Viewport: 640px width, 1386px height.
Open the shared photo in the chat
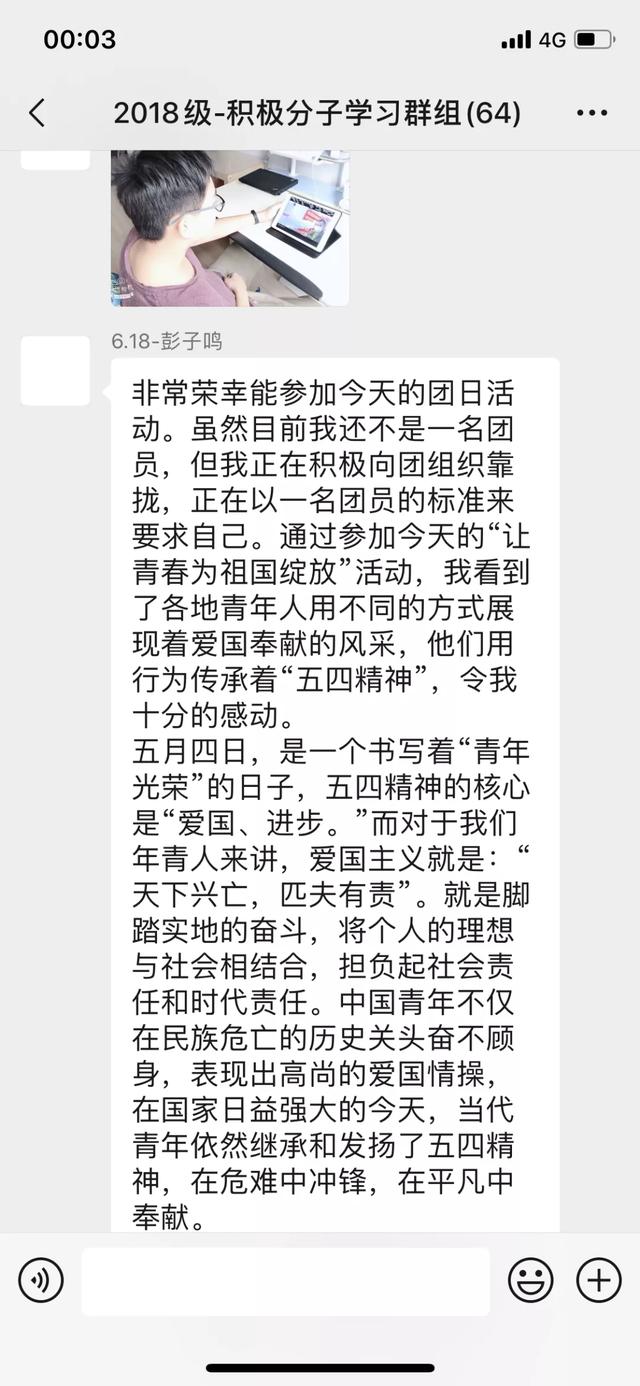coord(230,228)
